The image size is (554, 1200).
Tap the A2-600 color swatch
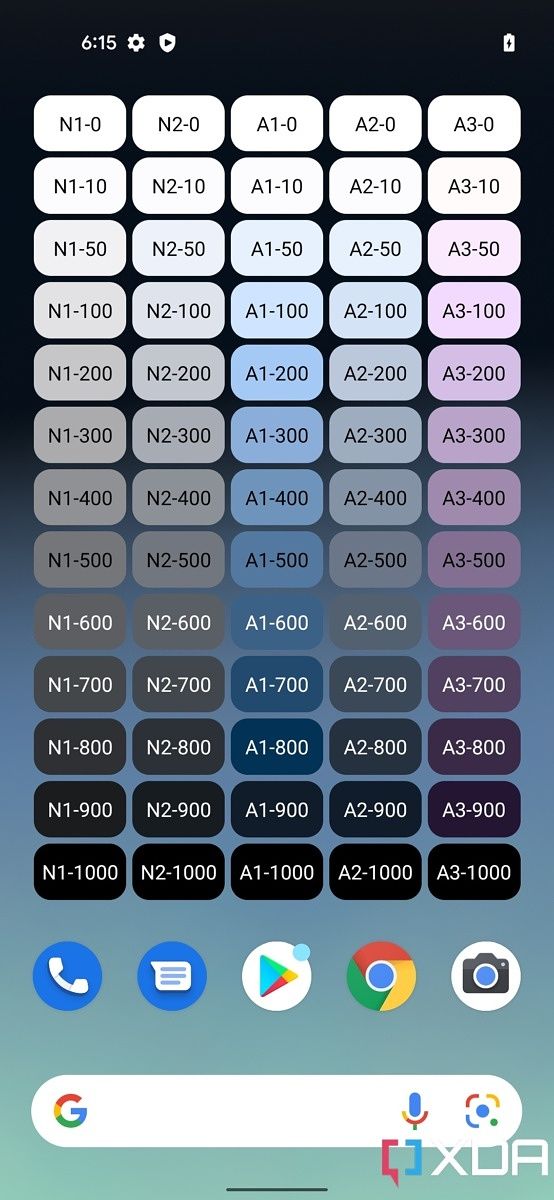click(375, 622)
